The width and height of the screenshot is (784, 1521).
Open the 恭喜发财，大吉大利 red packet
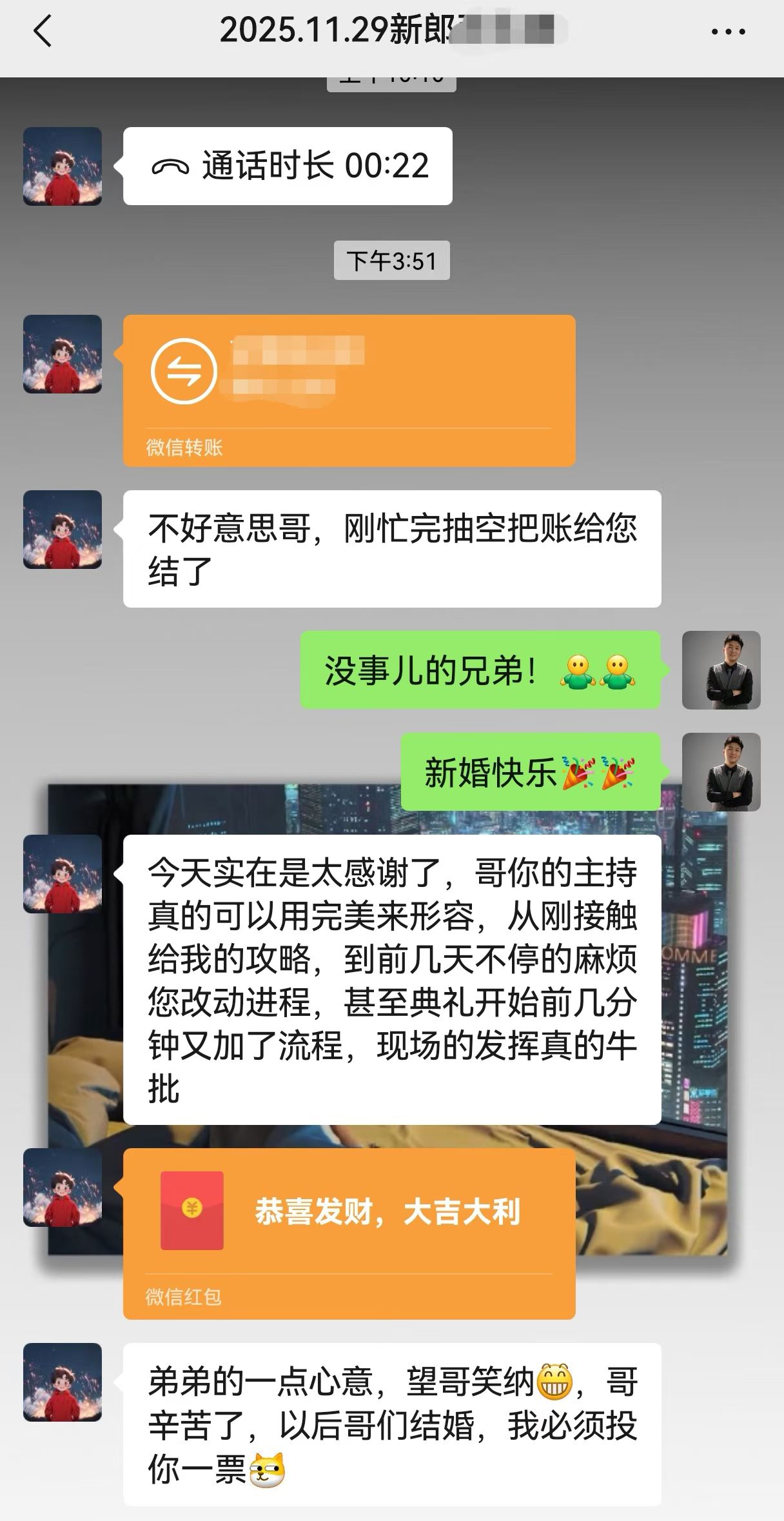[349, 1232]
